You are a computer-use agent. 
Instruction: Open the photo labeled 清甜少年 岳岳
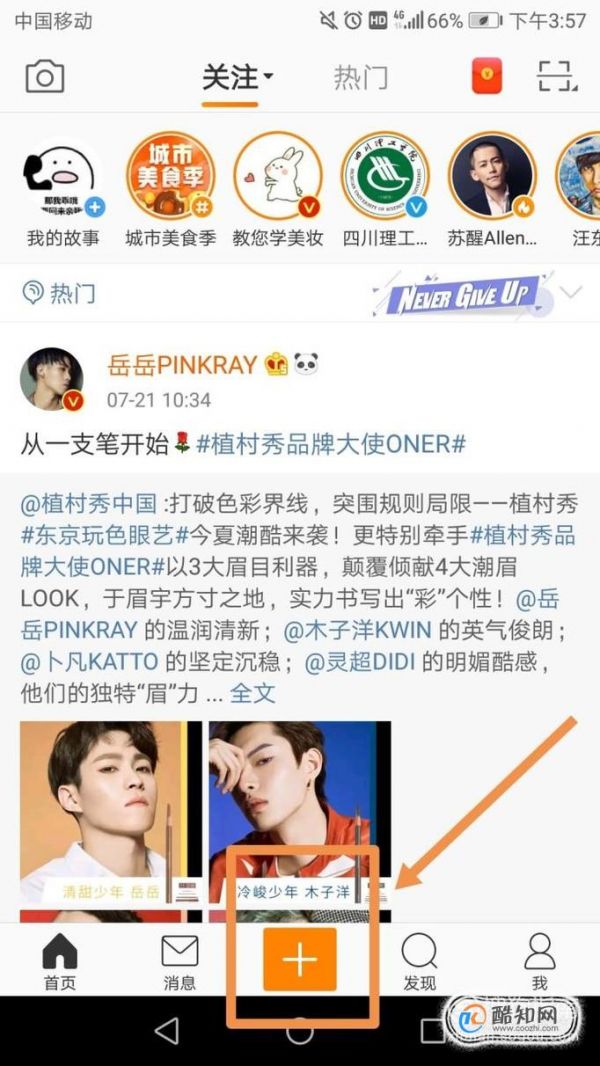[x=110, y=815]
